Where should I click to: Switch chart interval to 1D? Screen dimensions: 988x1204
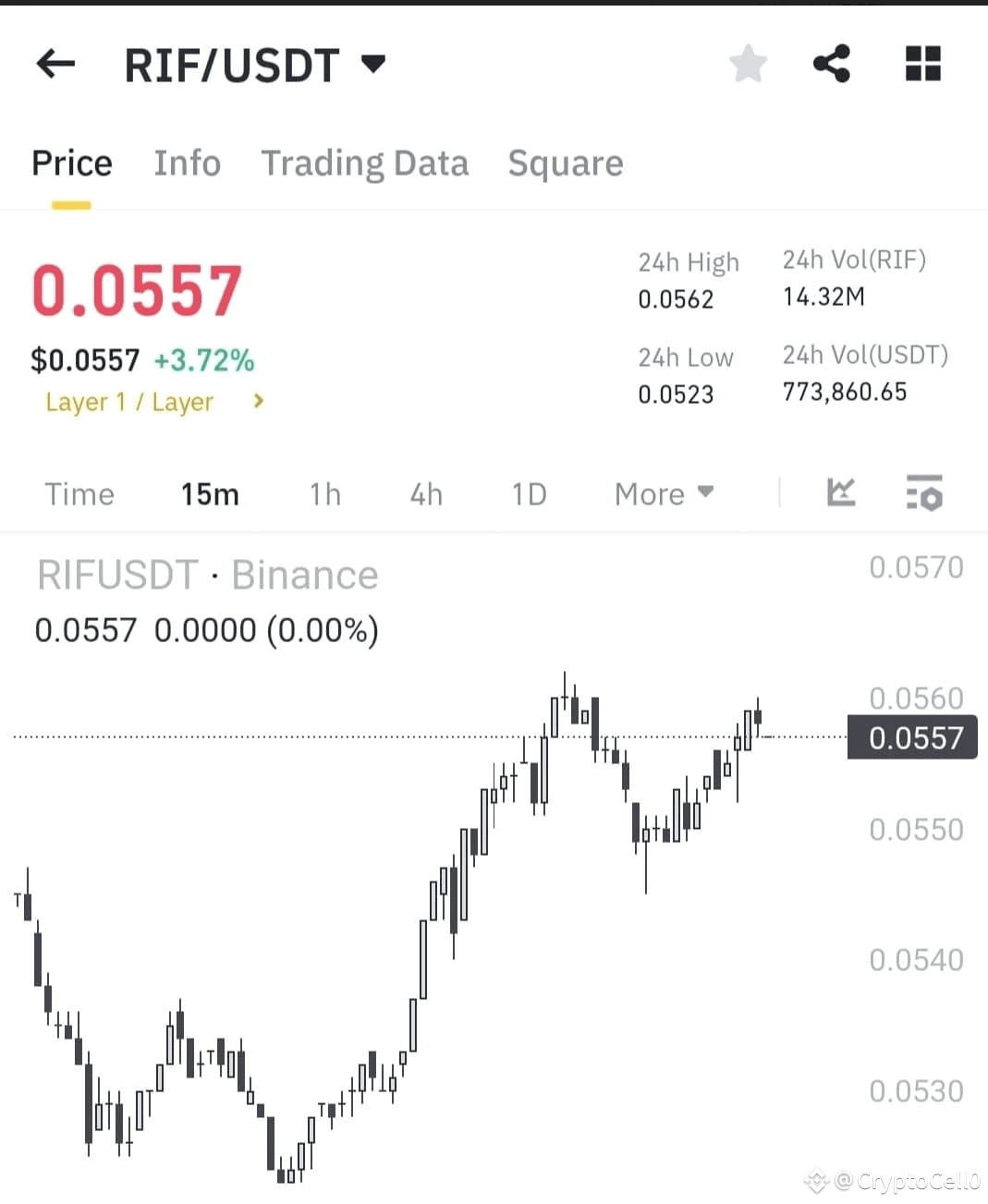529,494
